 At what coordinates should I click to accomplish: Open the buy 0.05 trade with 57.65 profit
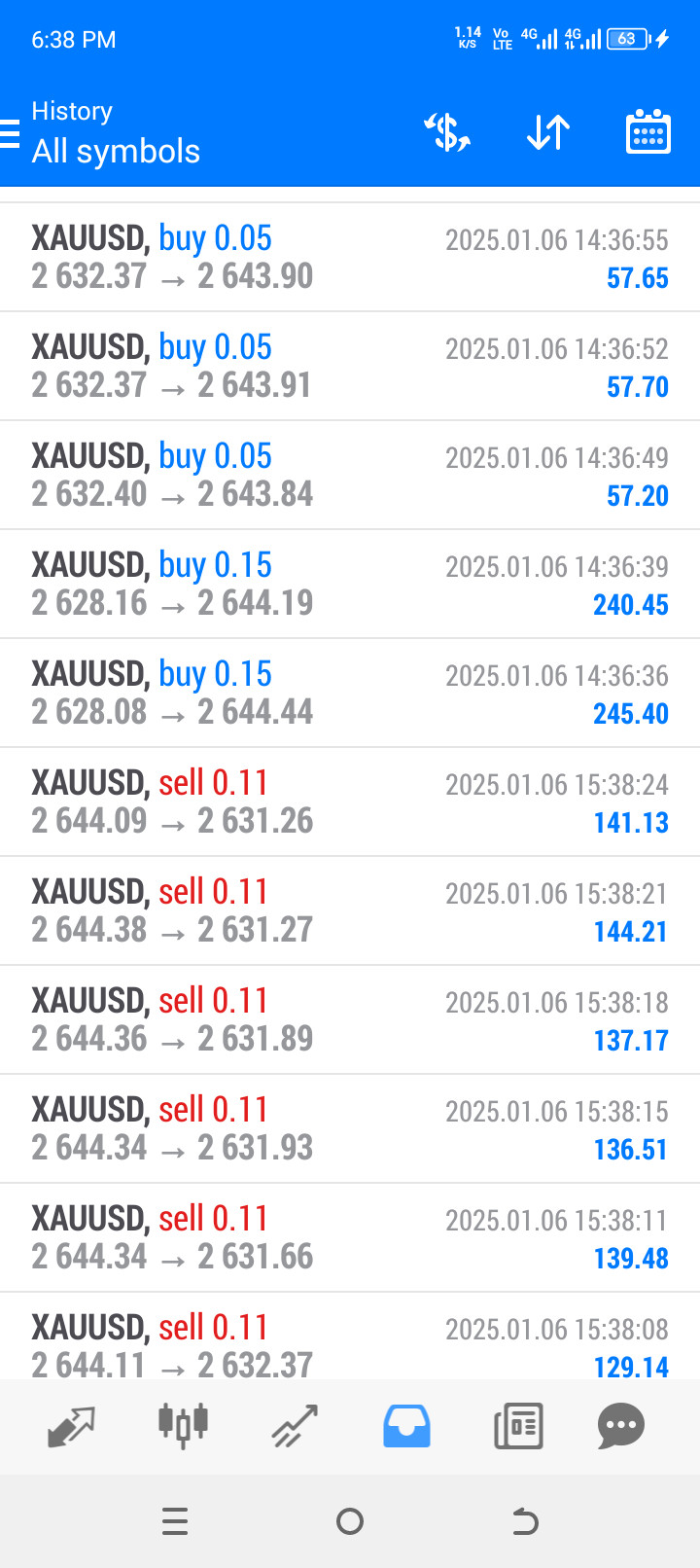point(350,258)
